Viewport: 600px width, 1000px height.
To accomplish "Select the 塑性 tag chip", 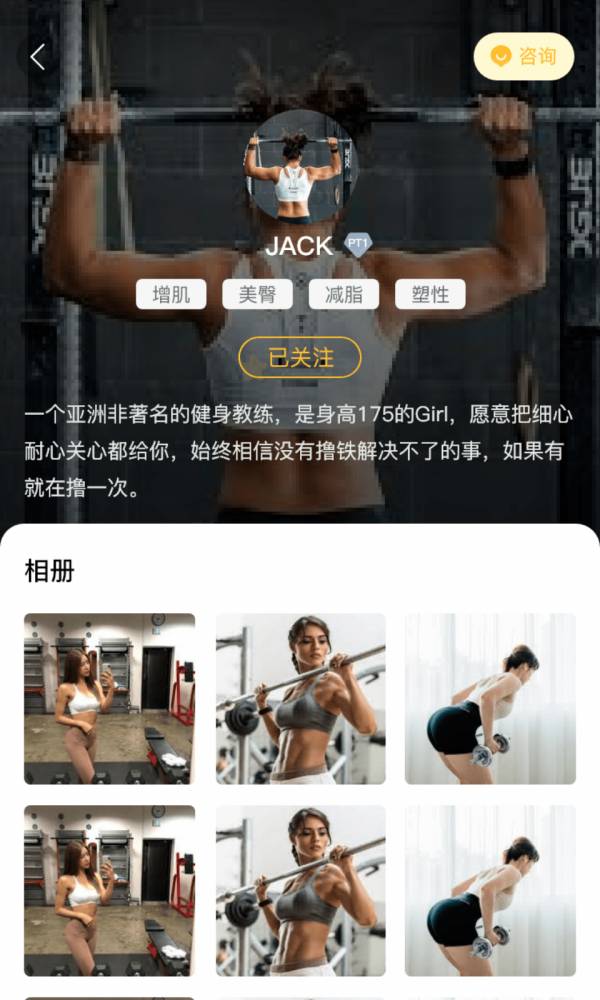I will coord(430,295).
